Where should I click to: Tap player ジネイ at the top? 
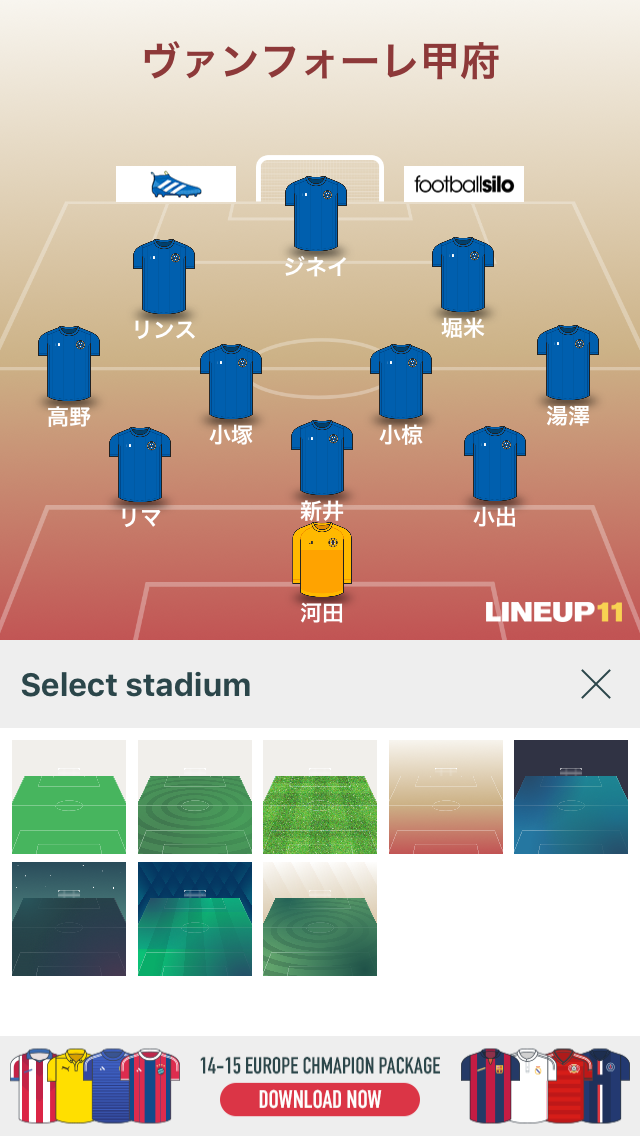click(x=316, y=226)
